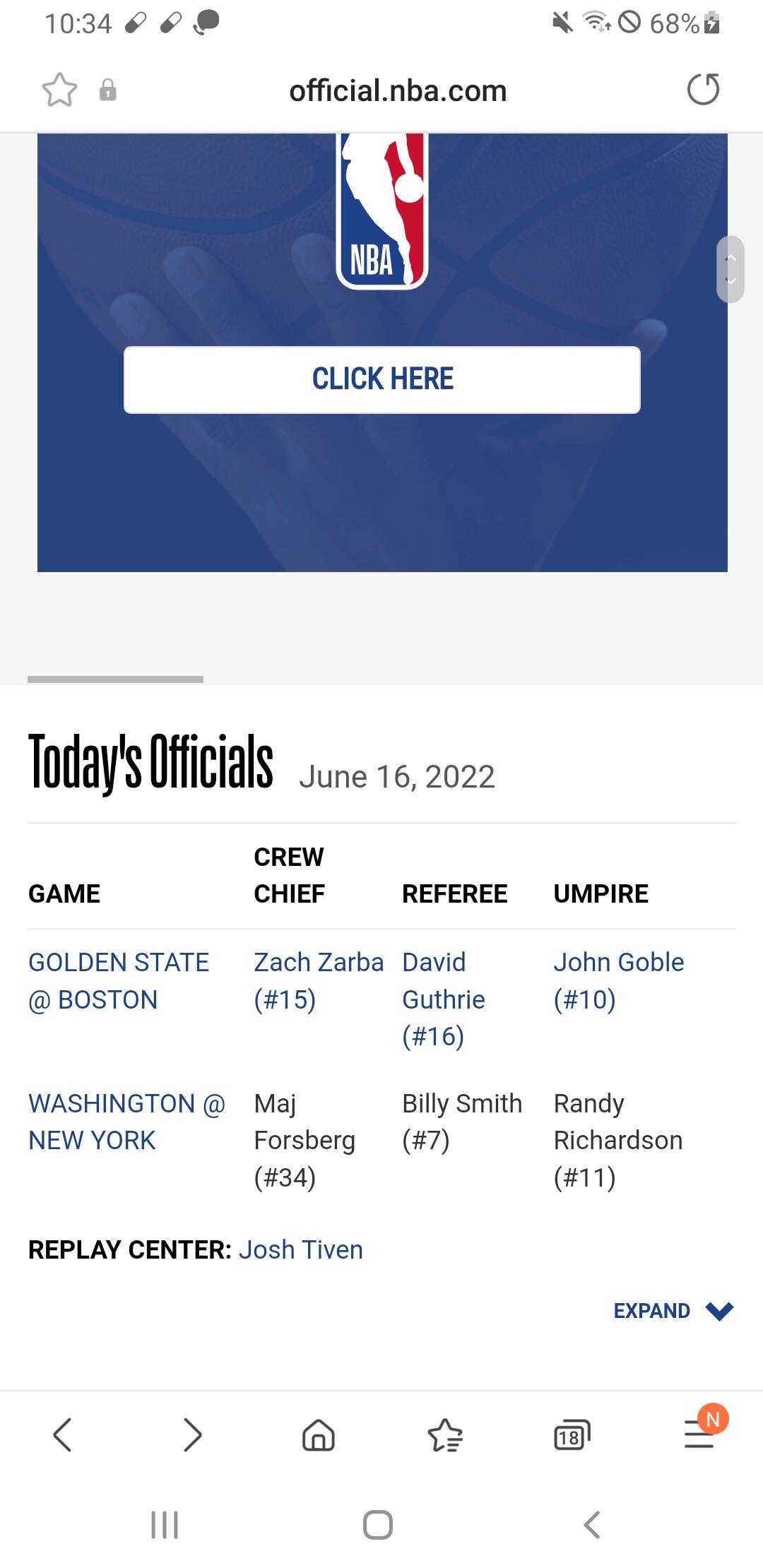Go back to the previous web page
This screenshot has width=763, height=1568.
pyautogui.click(x=63, y=1435)
